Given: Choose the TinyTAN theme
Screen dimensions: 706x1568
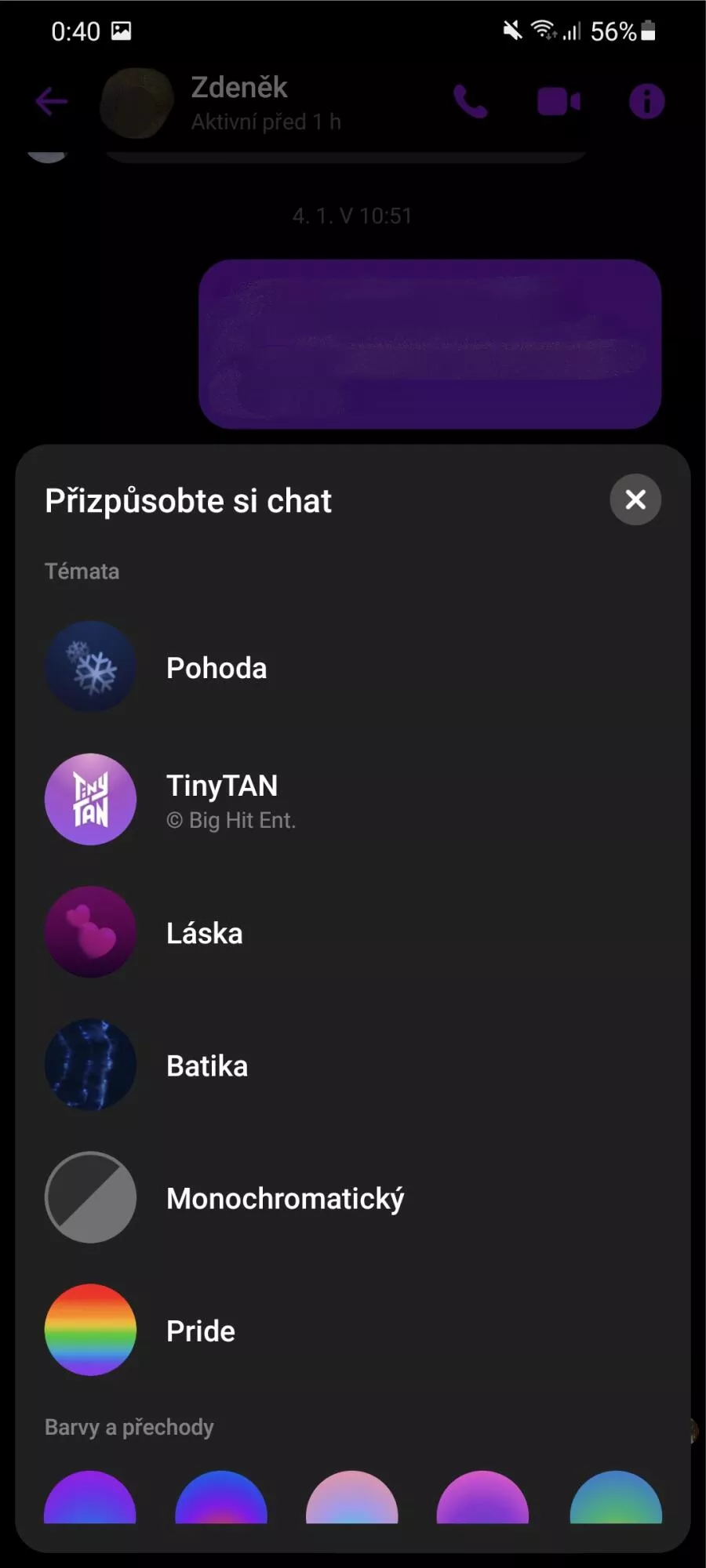Looking at the screenshot, I should click(x=353, y=800).
